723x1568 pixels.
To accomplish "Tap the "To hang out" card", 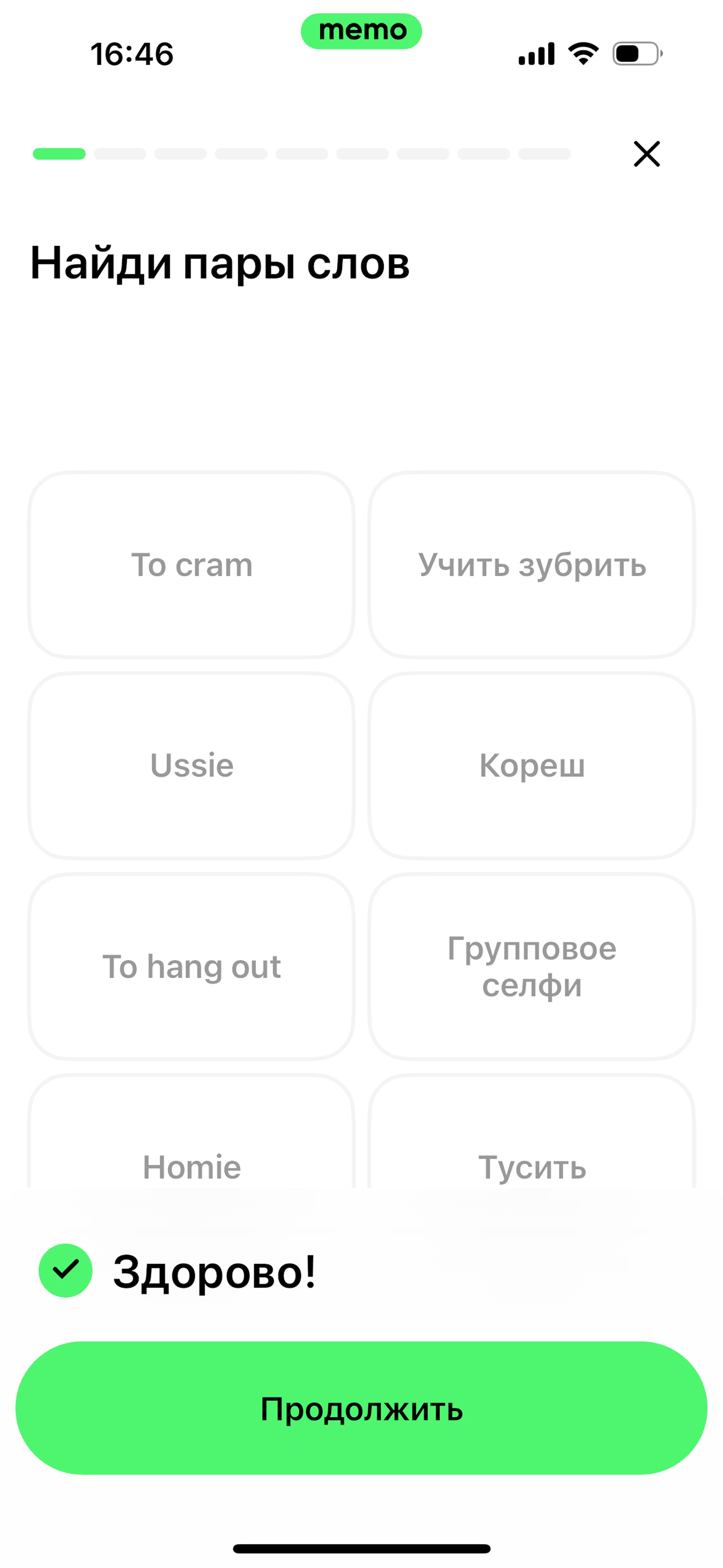I will [x=191, y=967].
